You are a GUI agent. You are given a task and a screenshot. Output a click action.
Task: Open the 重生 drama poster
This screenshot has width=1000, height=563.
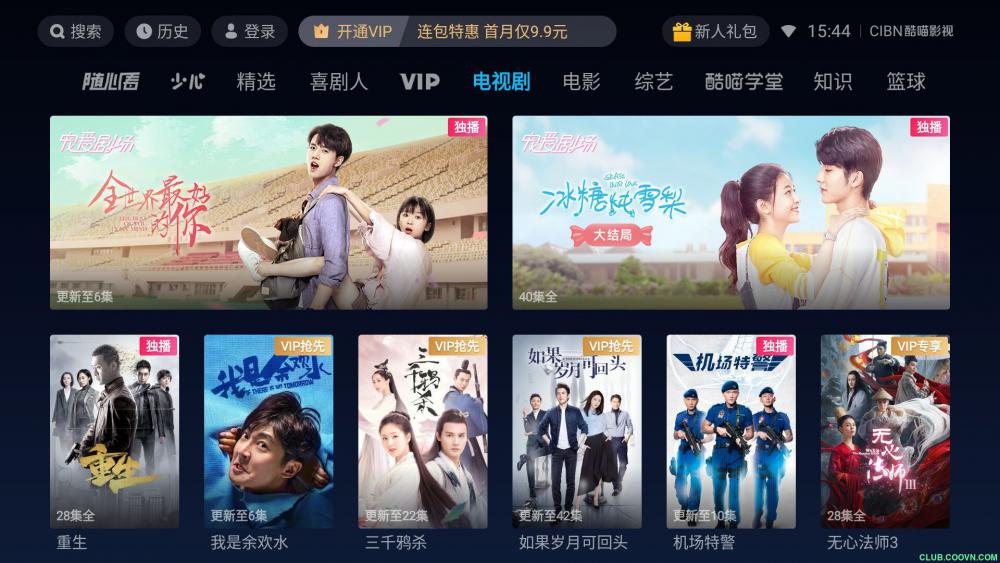point(115,431)
